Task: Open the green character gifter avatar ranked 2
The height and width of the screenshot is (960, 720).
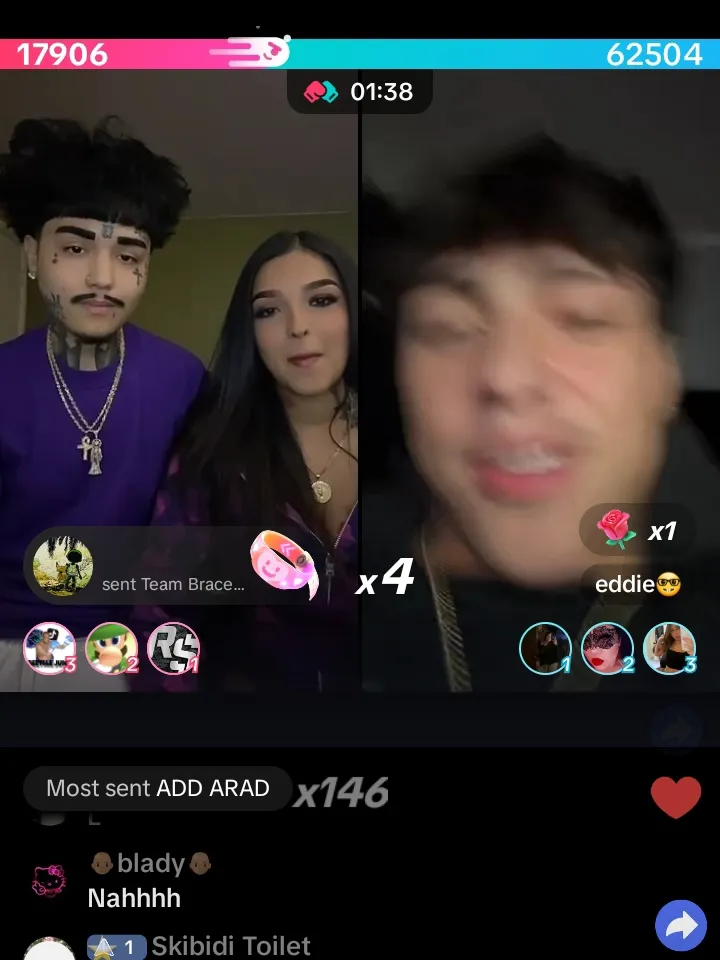Action: pos(111,648)
